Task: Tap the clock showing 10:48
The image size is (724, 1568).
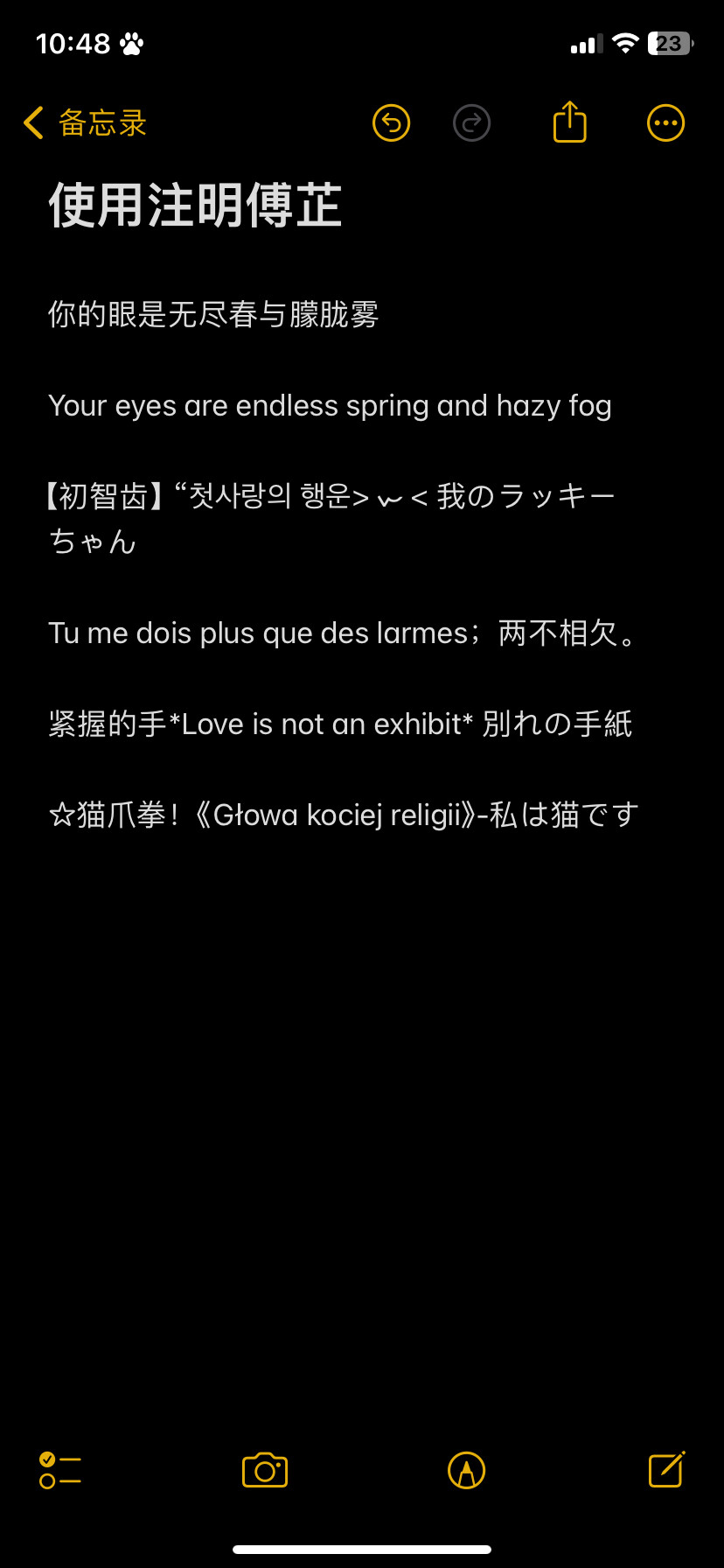Action: (73, 43)
